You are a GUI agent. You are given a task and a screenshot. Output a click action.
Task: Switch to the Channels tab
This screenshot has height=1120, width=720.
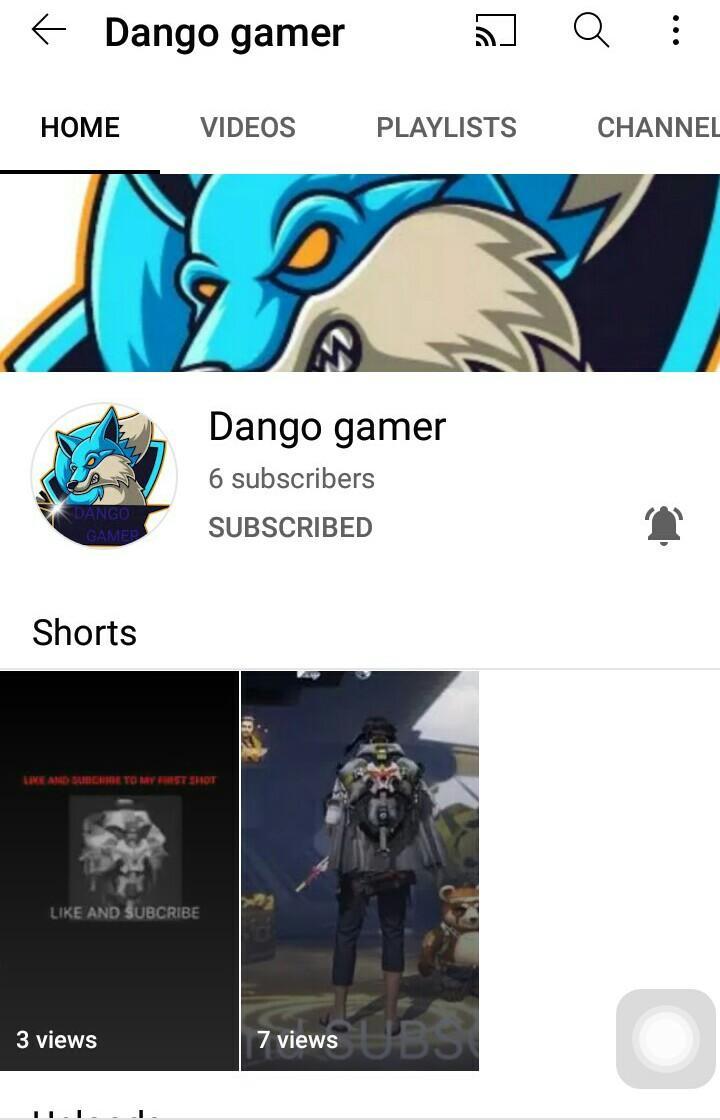tap(657, 128)
